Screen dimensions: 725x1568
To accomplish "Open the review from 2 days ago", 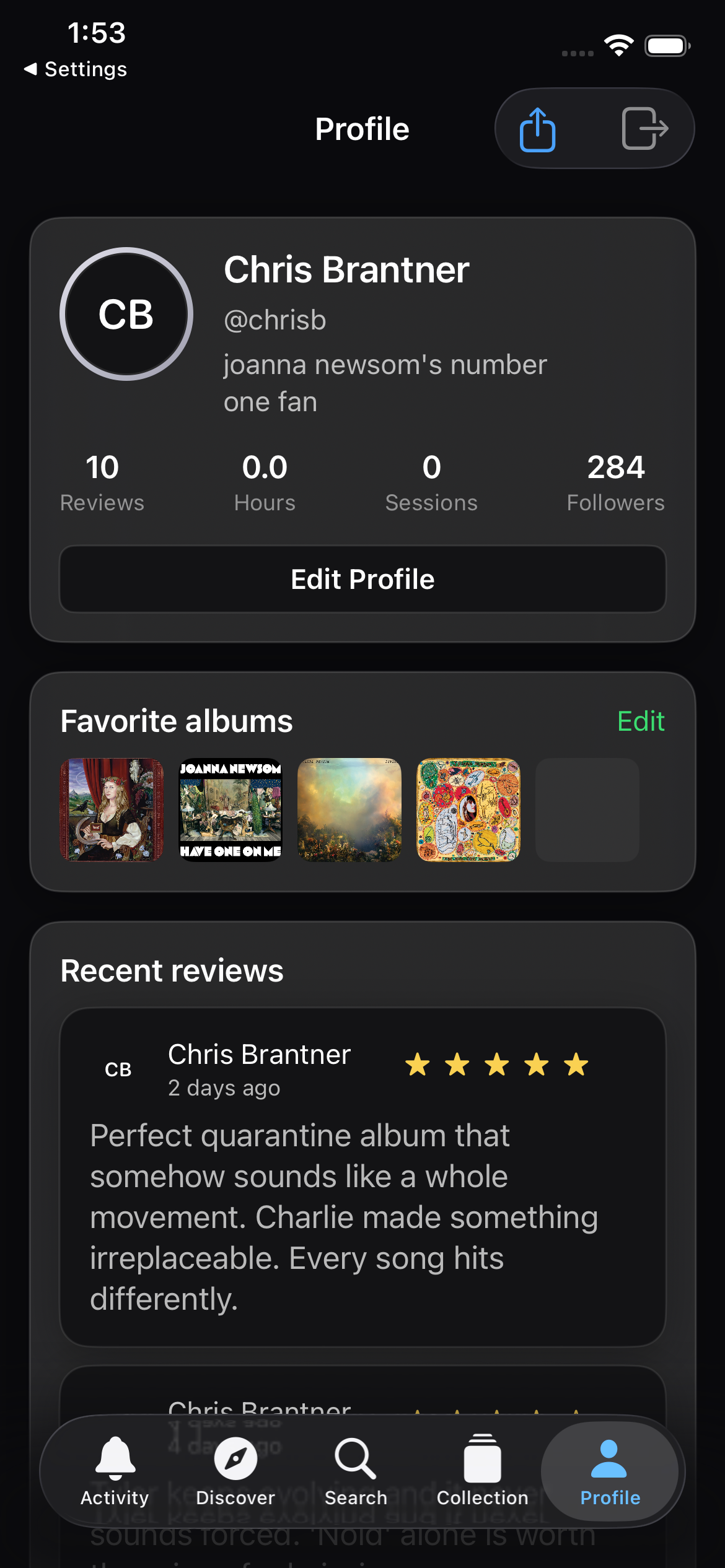I will [362, 1177].
